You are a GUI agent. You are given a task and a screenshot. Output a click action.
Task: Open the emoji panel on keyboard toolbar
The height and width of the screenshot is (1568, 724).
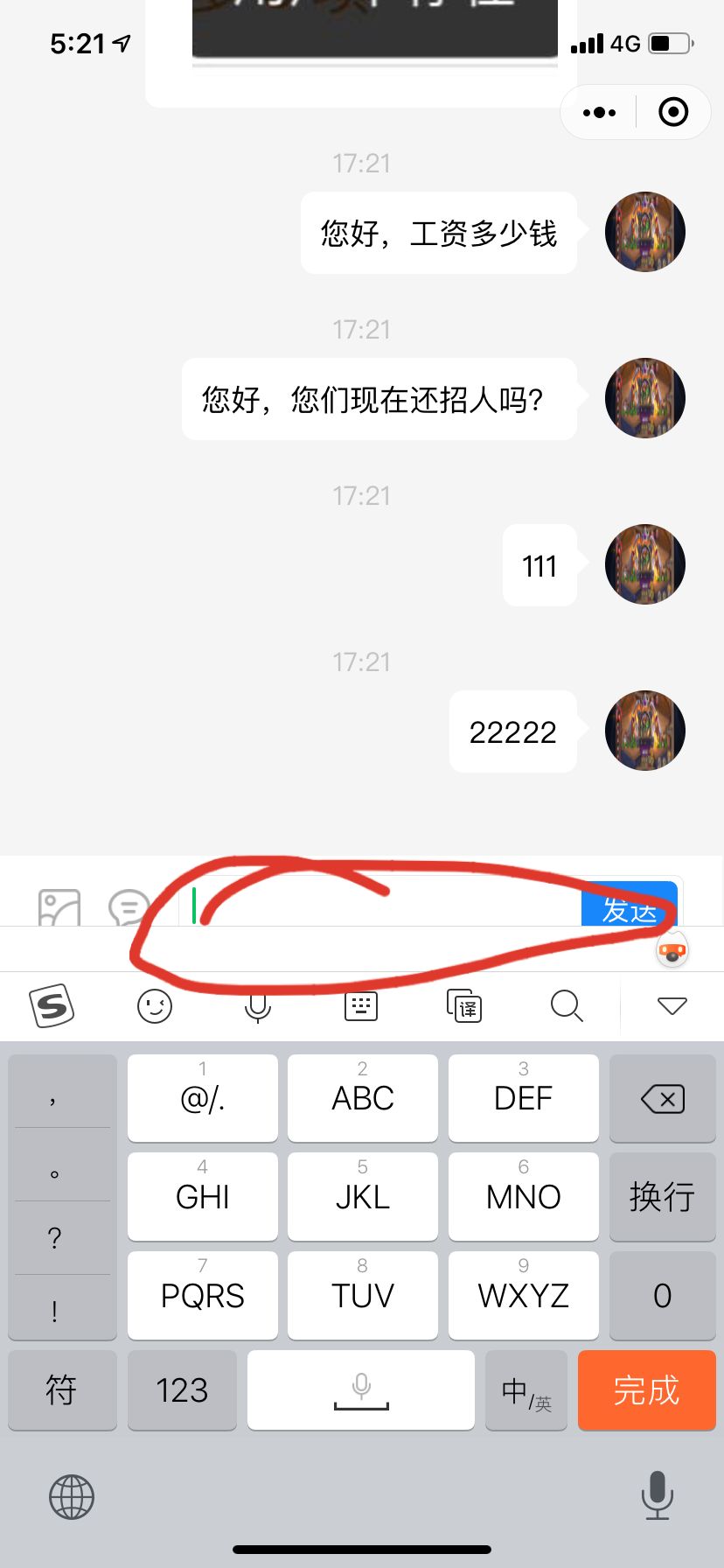point(155,1006)
